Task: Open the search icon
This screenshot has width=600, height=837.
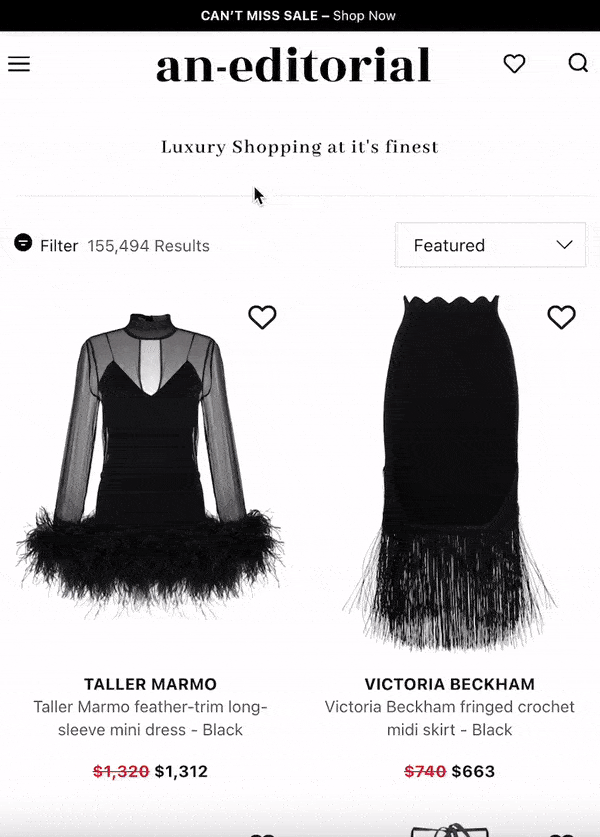Action: (x=578, y=63)
